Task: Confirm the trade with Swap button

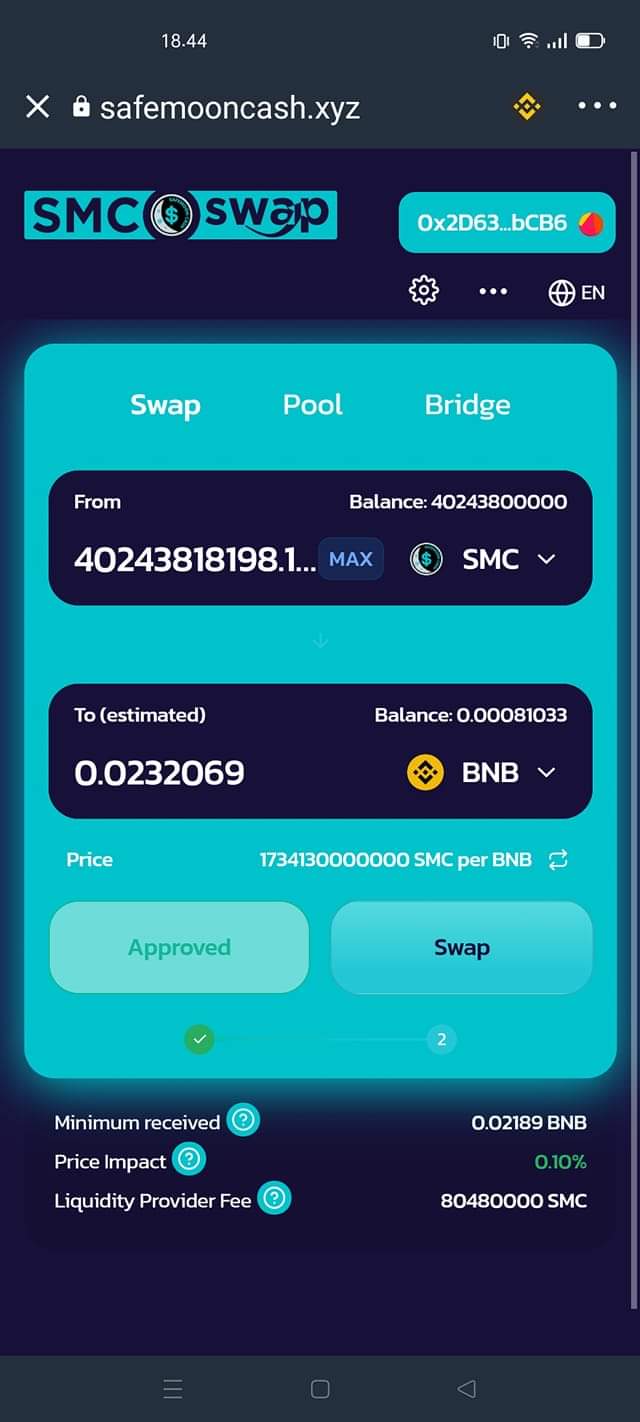Action: (461, 948)
